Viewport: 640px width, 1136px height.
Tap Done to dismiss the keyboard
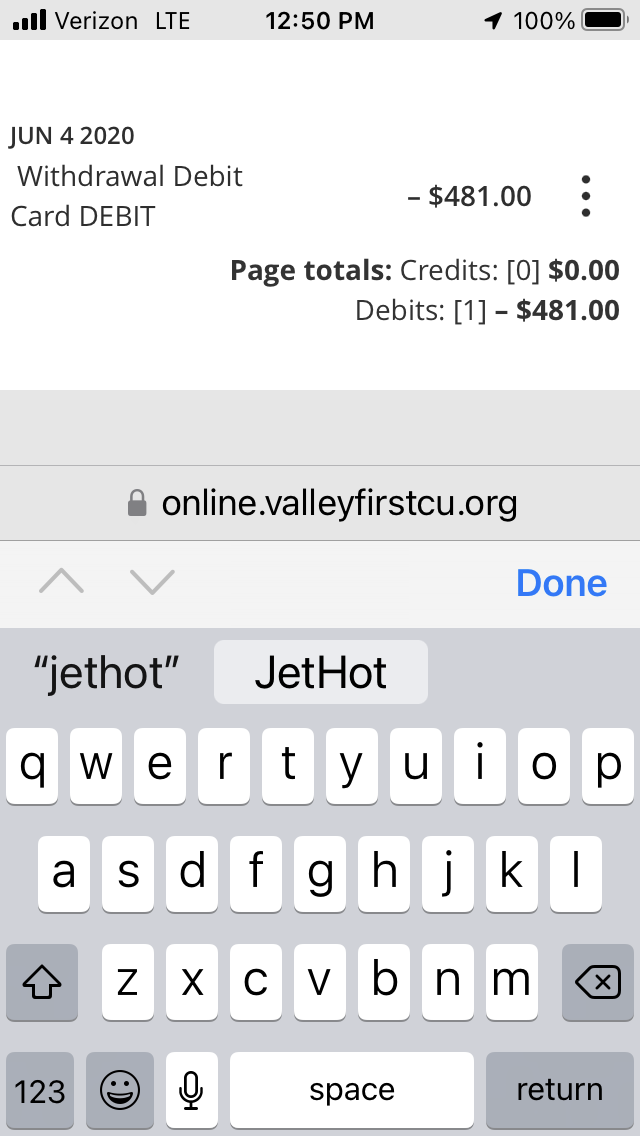[561, 583]
